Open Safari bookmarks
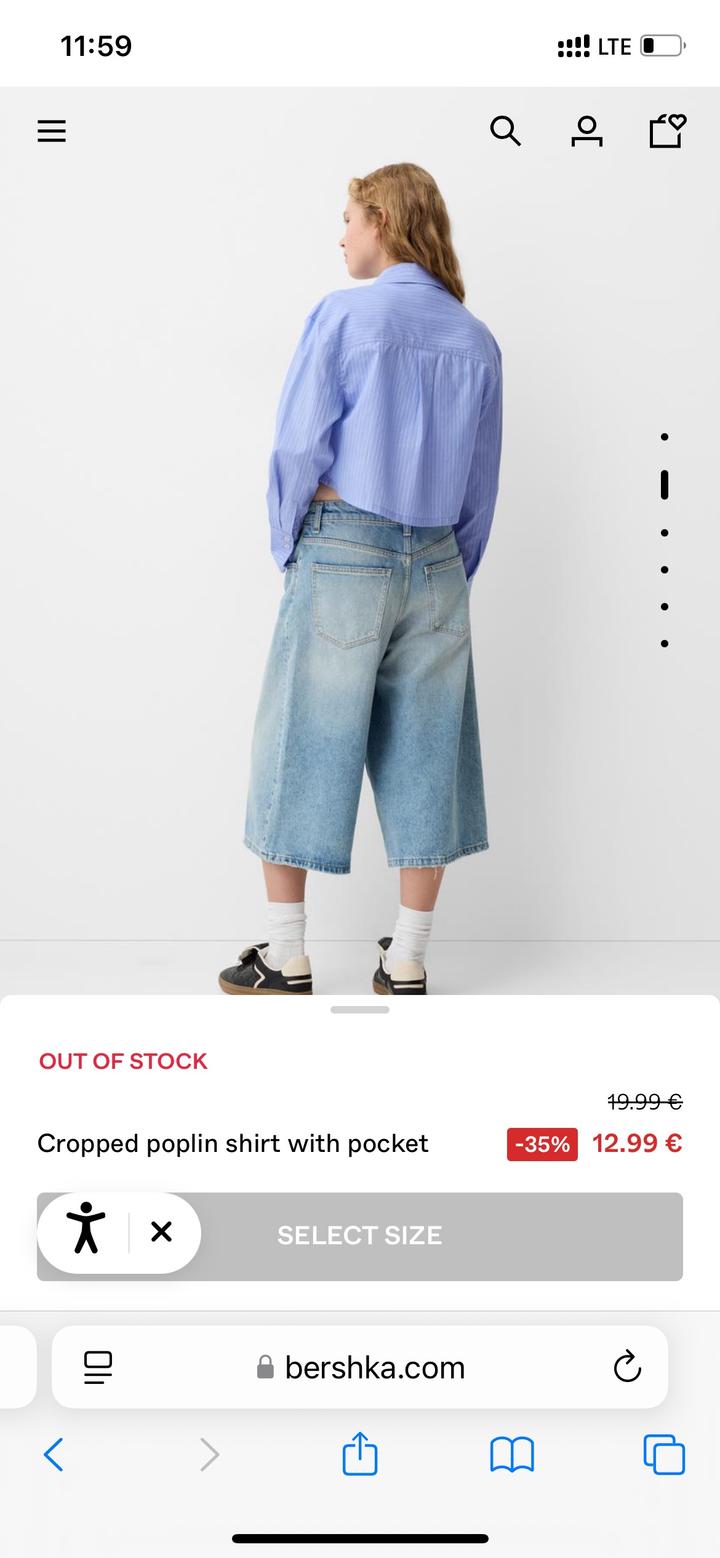Viewport: 720px width, 1558px height. pos(512,1454)
